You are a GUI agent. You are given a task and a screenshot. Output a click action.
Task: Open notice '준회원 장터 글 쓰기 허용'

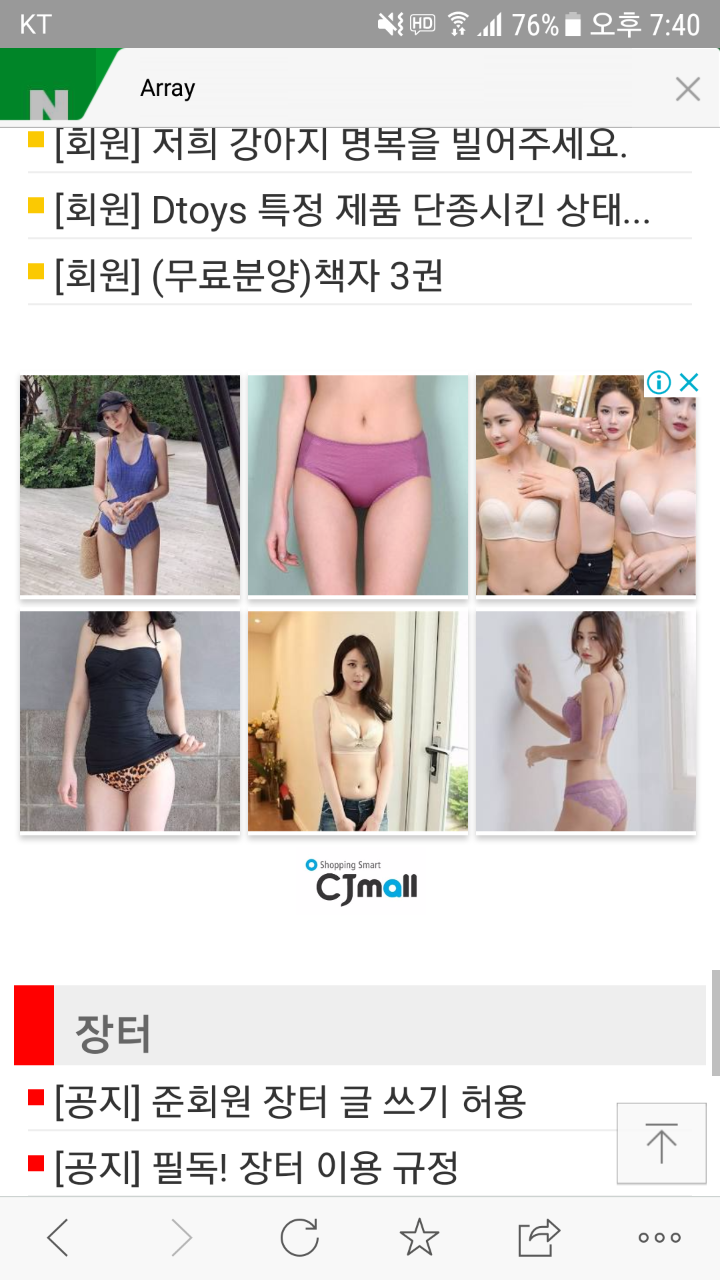290,1101
